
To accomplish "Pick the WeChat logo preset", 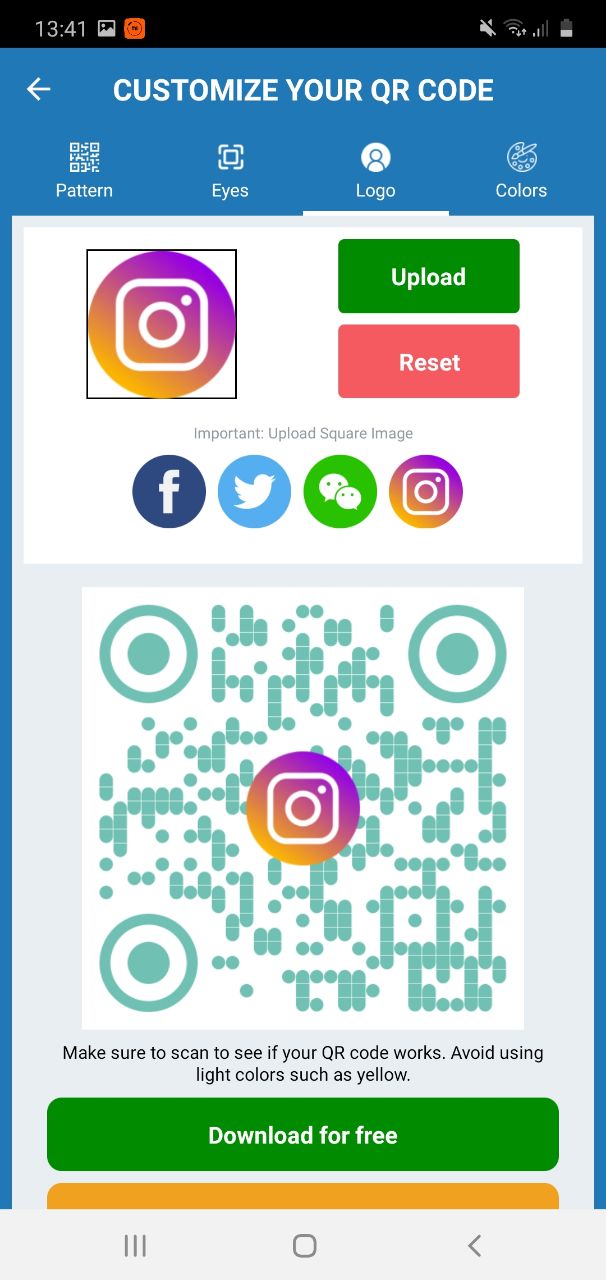I will click(340, 492).
